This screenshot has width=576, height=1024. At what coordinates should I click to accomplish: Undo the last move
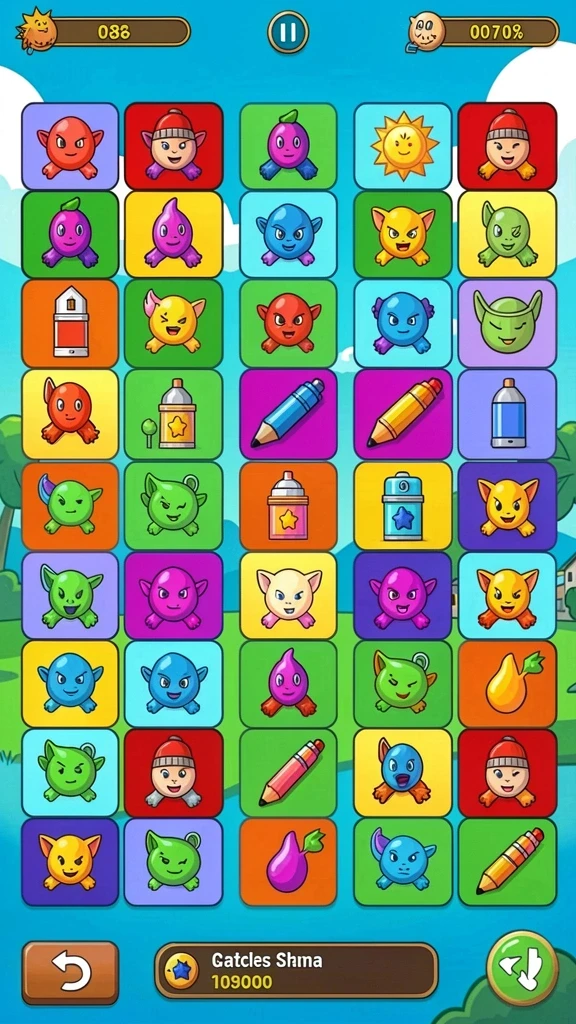(71, 972)
